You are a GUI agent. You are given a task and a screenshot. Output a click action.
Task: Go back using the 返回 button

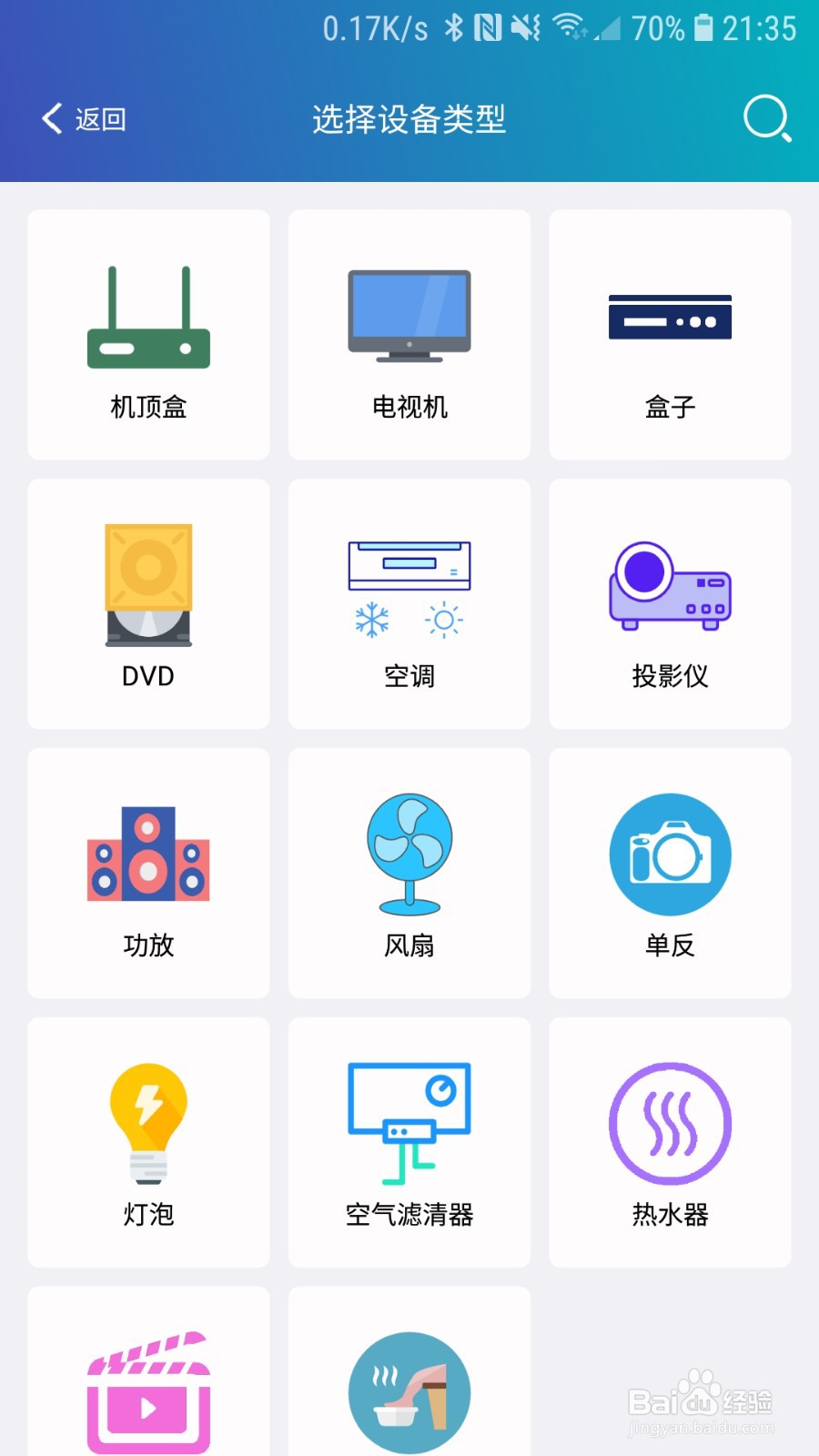[x=84, y=119]
